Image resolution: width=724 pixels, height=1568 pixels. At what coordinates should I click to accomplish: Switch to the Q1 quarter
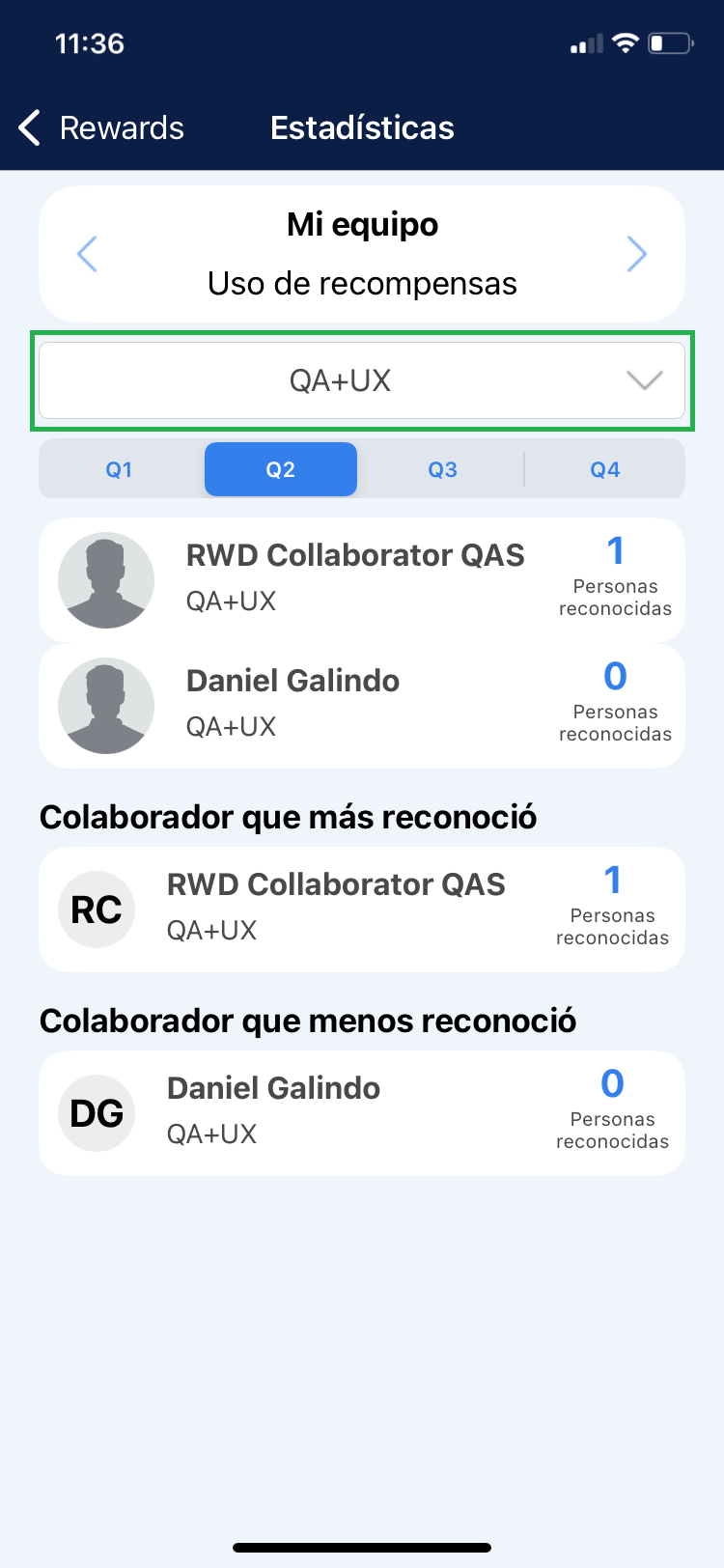(119, 470)
